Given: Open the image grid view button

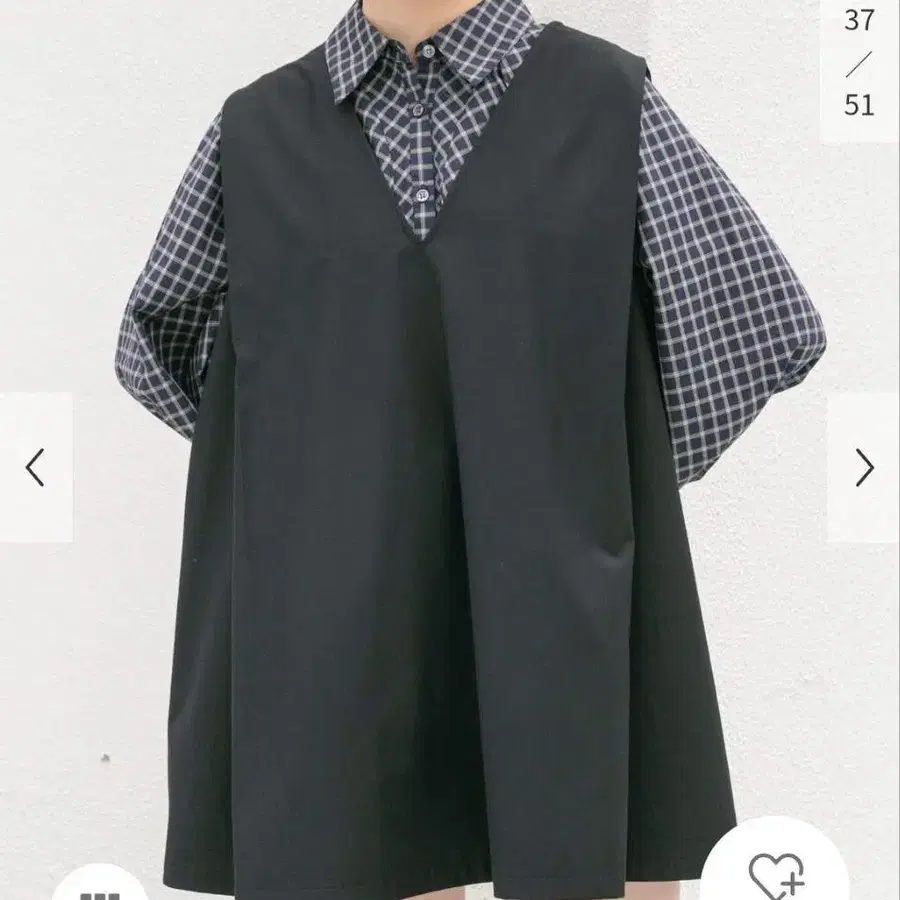Looking at the screenshot, I should point(100,888).
